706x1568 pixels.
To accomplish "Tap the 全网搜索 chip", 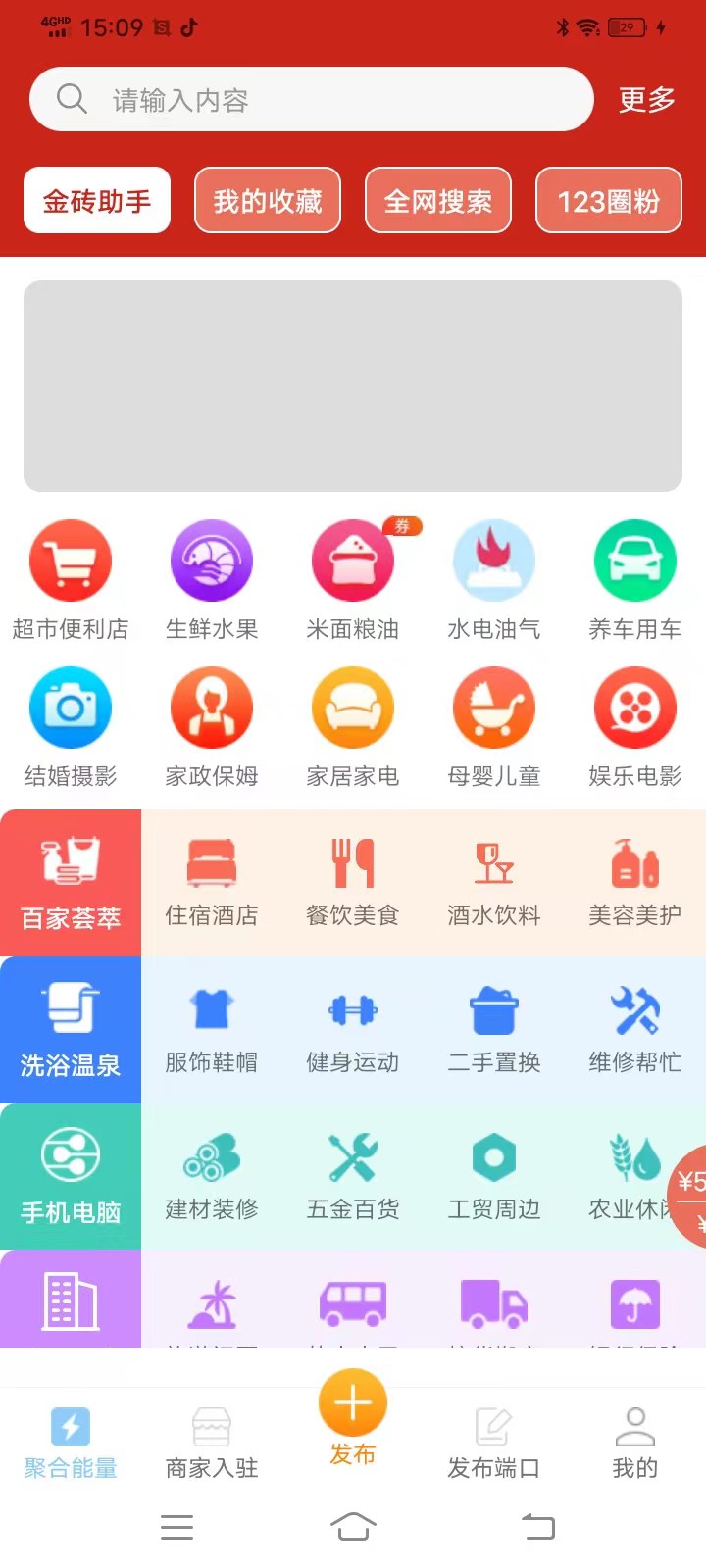I will point(438,201).
